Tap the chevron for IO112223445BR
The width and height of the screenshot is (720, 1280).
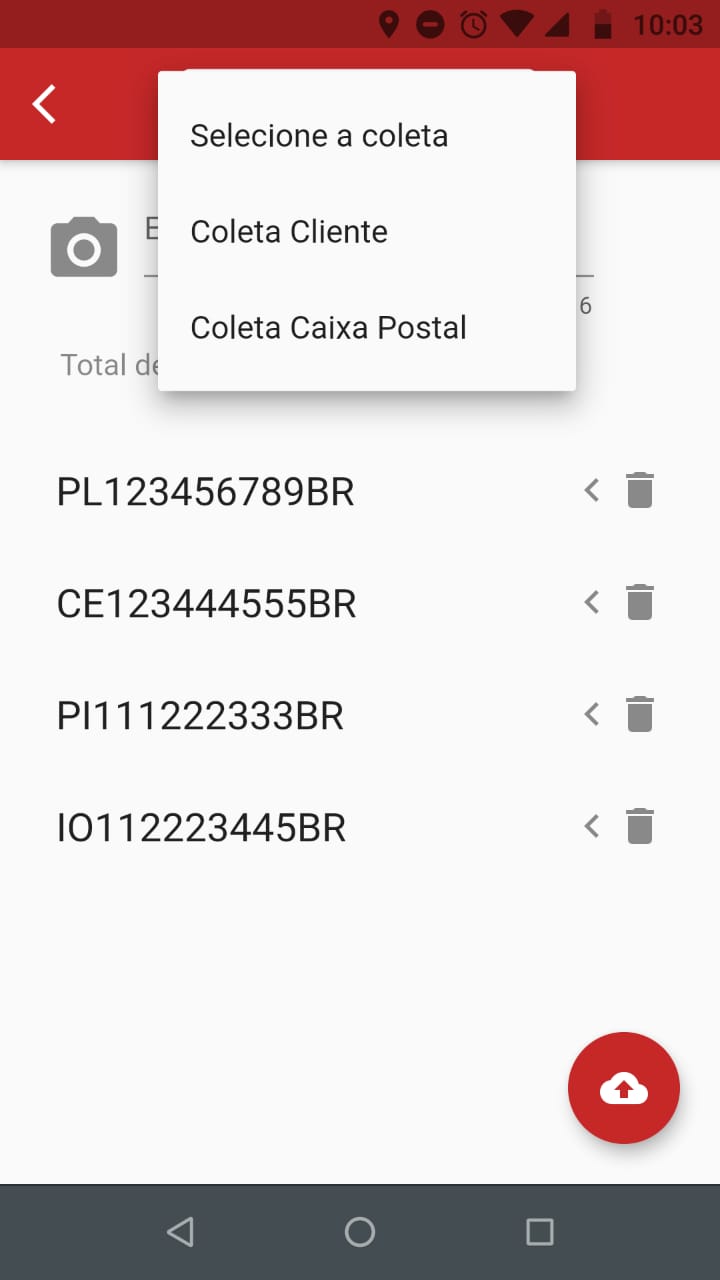click(x=591, y=826)
